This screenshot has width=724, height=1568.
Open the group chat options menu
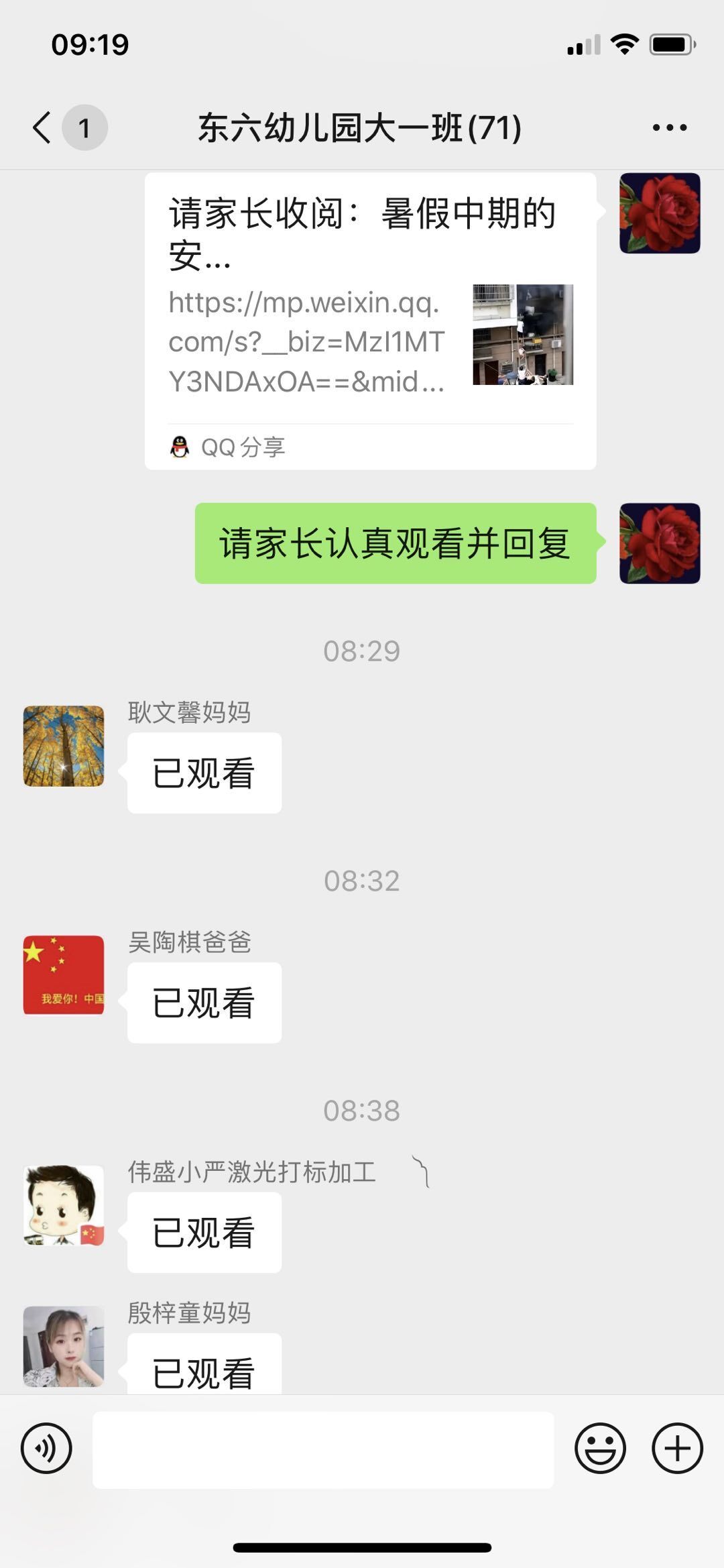[x=670, y=127]
